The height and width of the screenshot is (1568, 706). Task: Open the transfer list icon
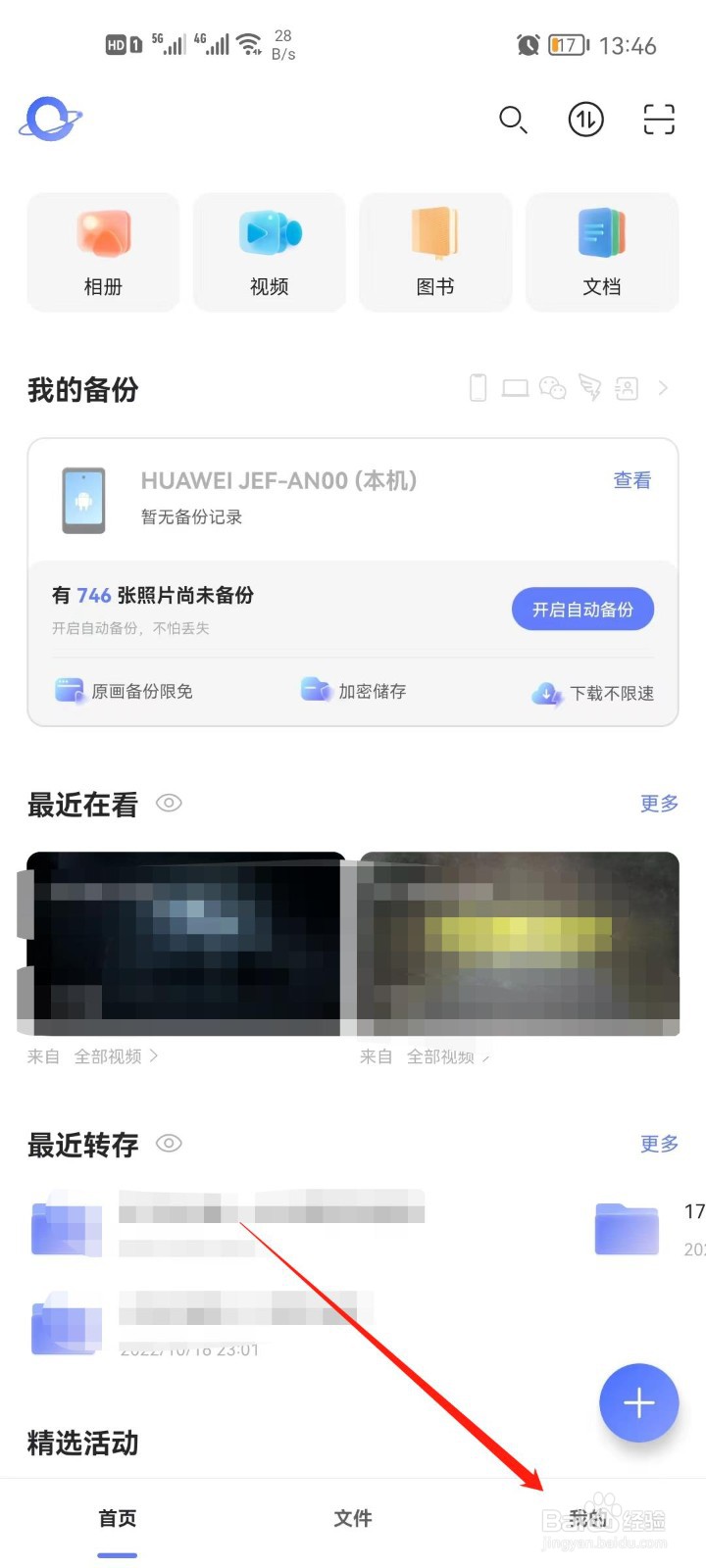[x=585, y=120]
